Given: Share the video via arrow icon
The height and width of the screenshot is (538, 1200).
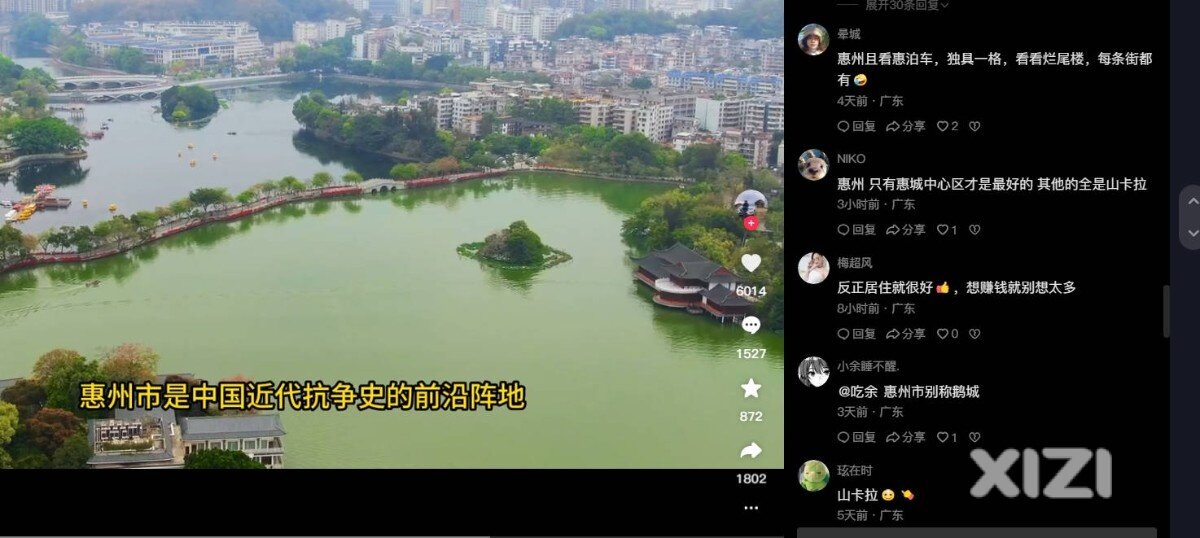Looking at the screenshot, I should 751,451.
